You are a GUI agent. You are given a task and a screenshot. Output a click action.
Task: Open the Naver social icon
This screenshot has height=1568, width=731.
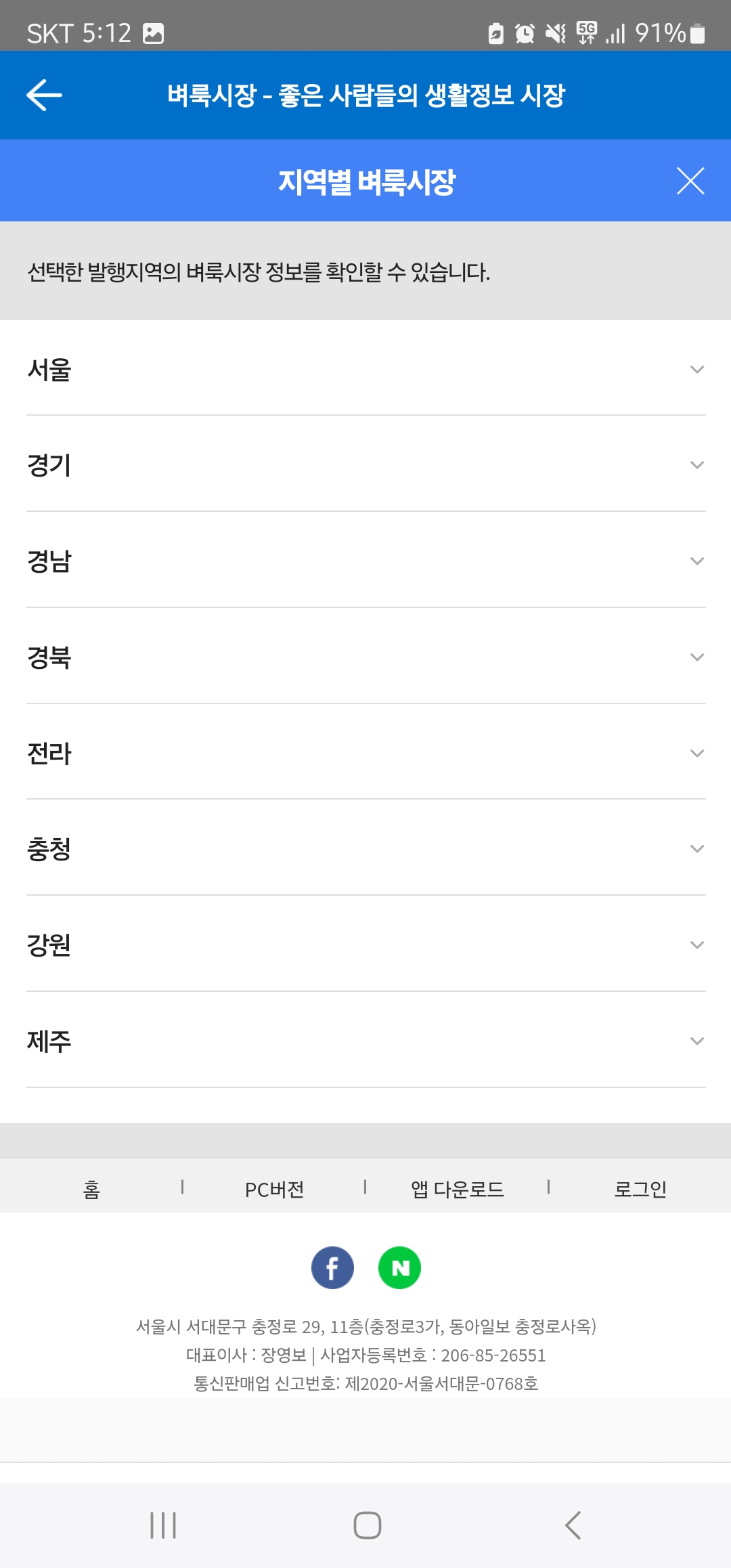[399, 1267]
